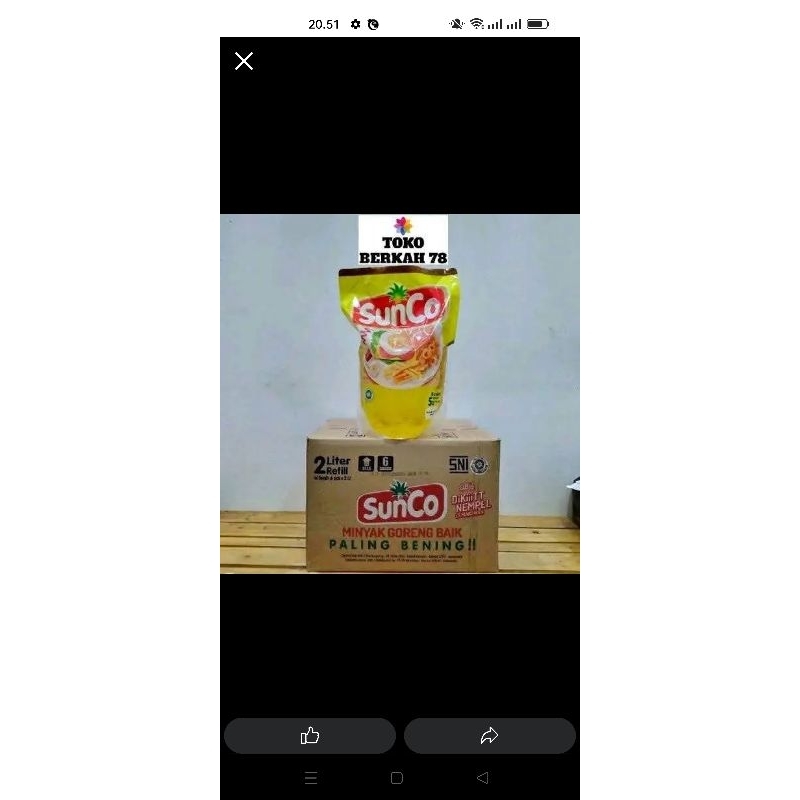Screen dimensions: 800x800
Task: Share this photo
Action: click(490, 736)
